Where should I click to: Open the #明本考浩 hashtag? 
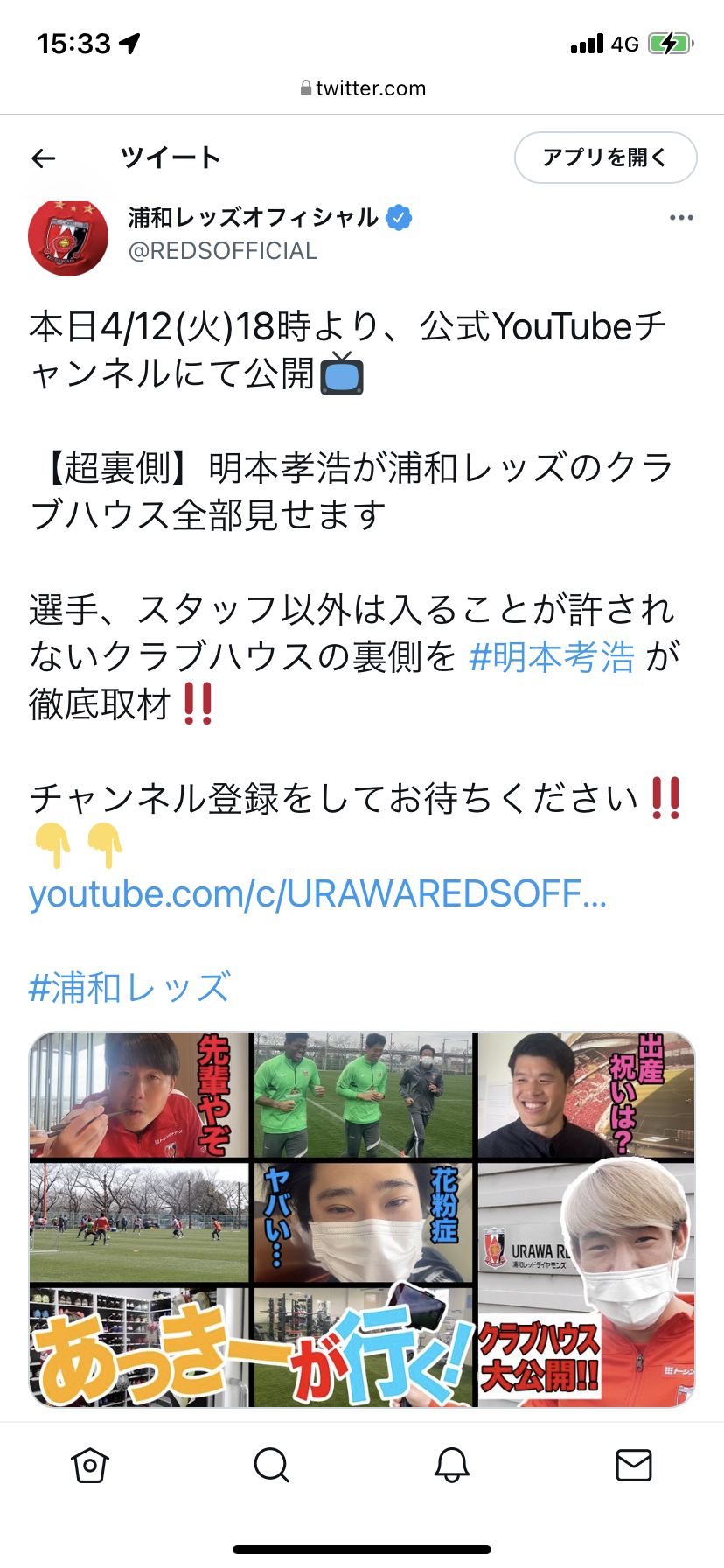pos(552,657)
